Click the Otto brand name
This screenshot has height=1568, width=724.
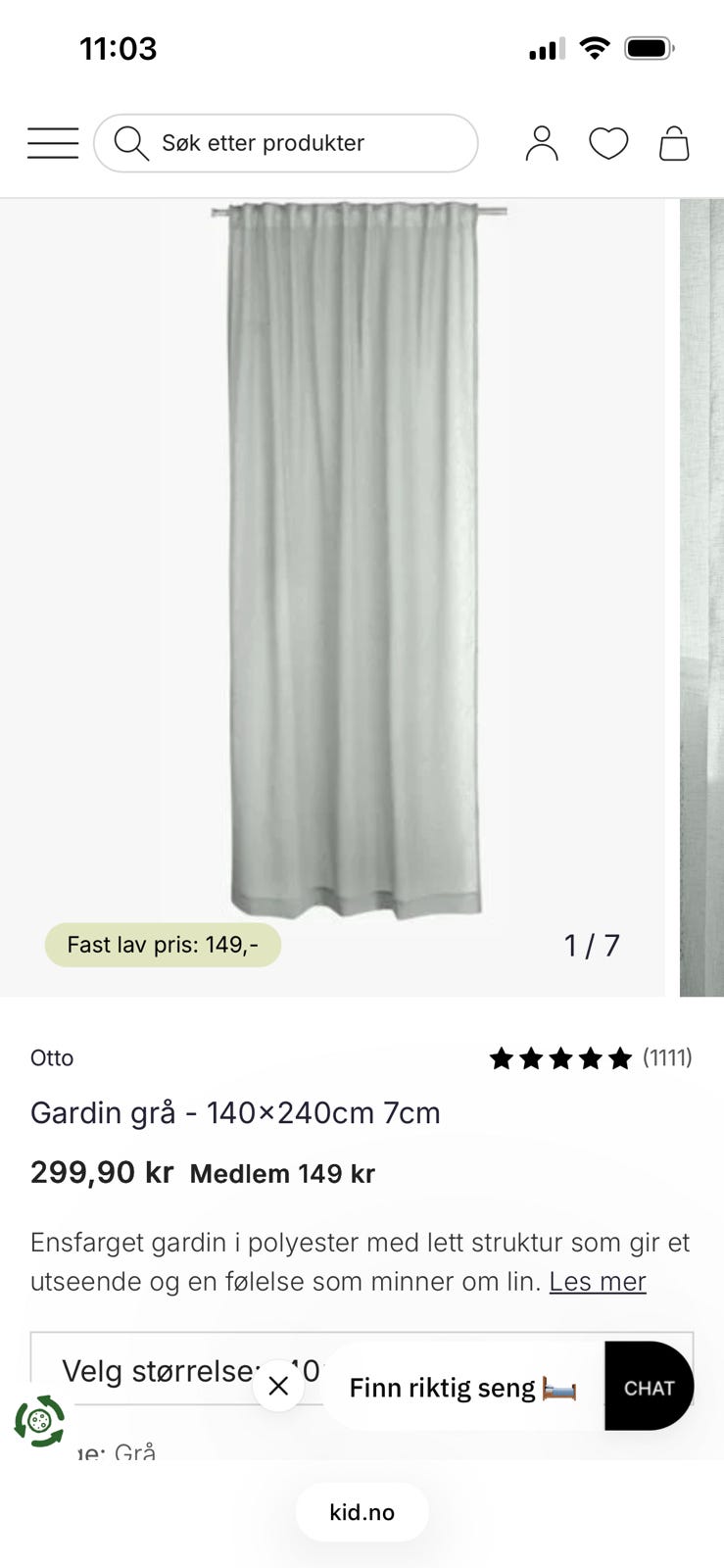(52, 1057)
